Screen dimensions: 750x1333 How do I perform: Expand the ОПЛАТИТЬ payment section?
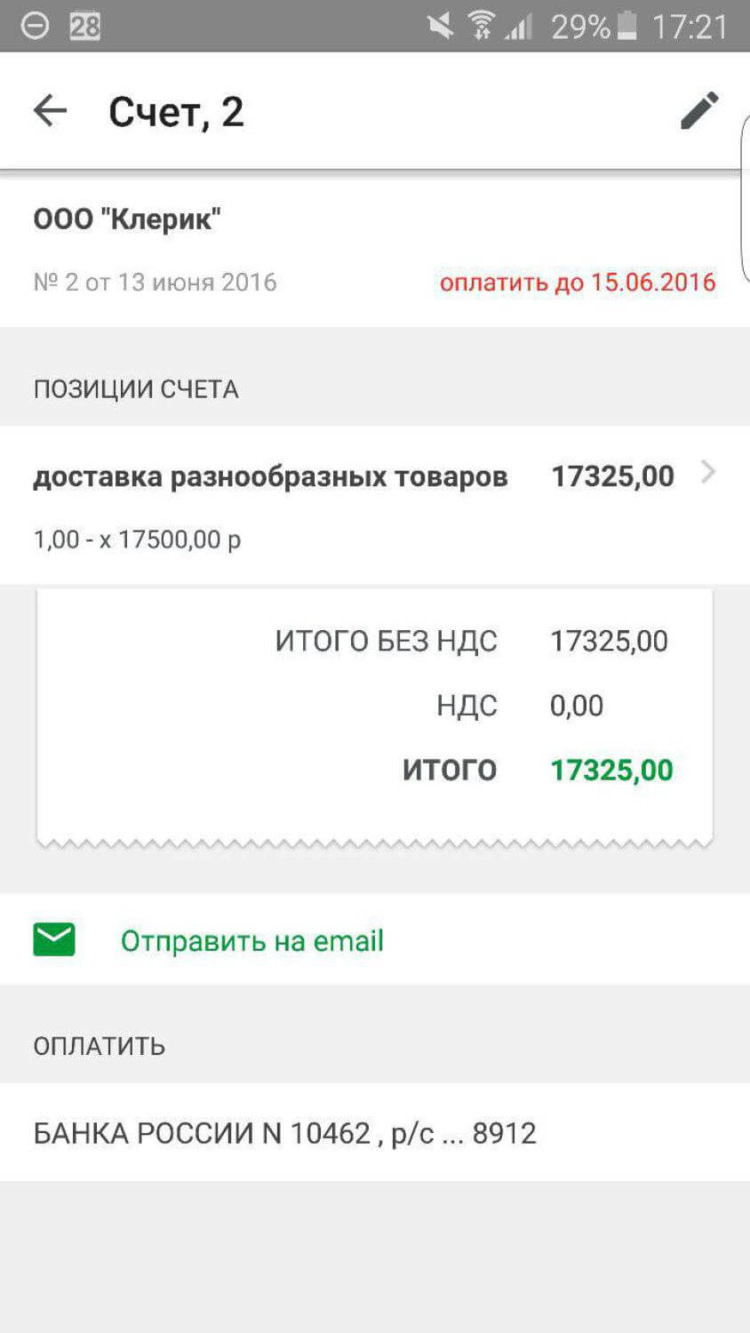tap(99, 1046)
